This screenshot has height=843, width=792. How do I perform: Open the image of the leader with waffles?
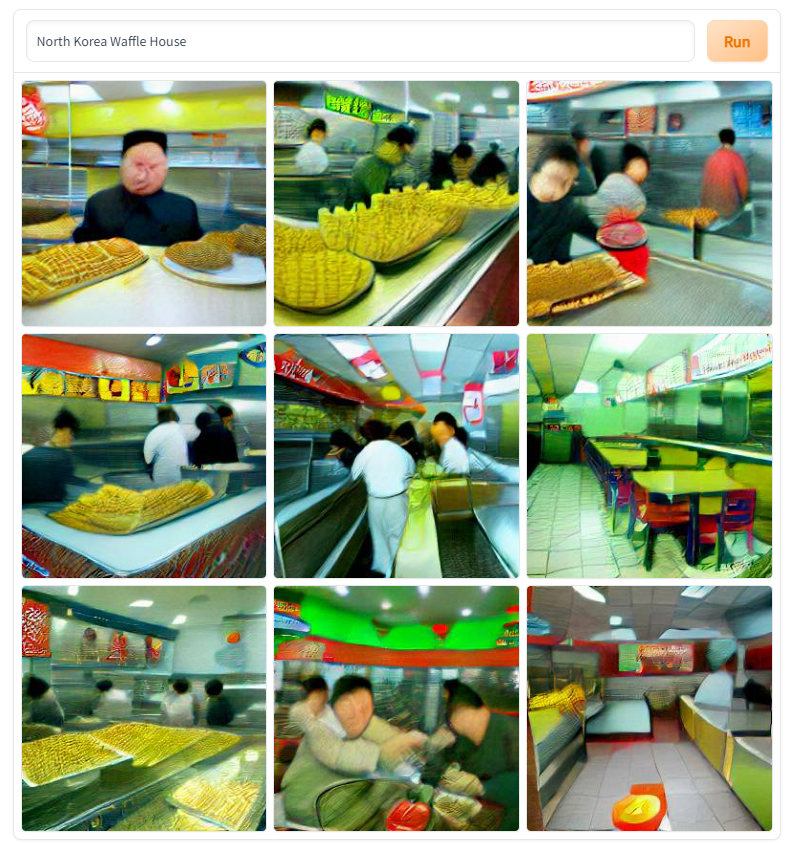[142, 202]
